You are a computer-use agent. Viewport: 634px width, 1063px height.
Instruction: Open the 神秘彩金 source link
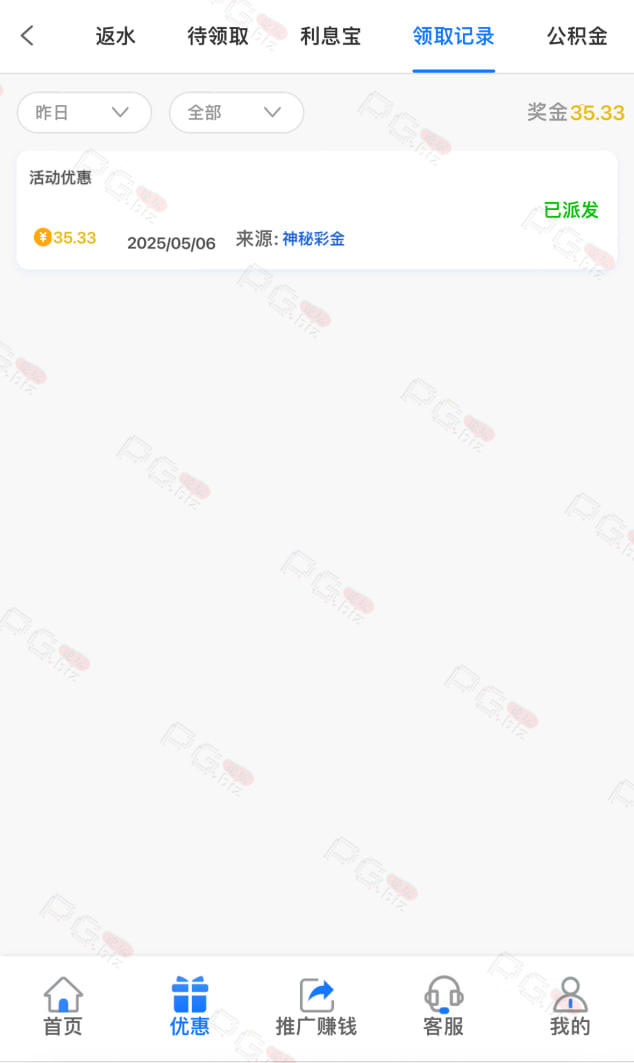pyautogui.click(x=313, y=239)
